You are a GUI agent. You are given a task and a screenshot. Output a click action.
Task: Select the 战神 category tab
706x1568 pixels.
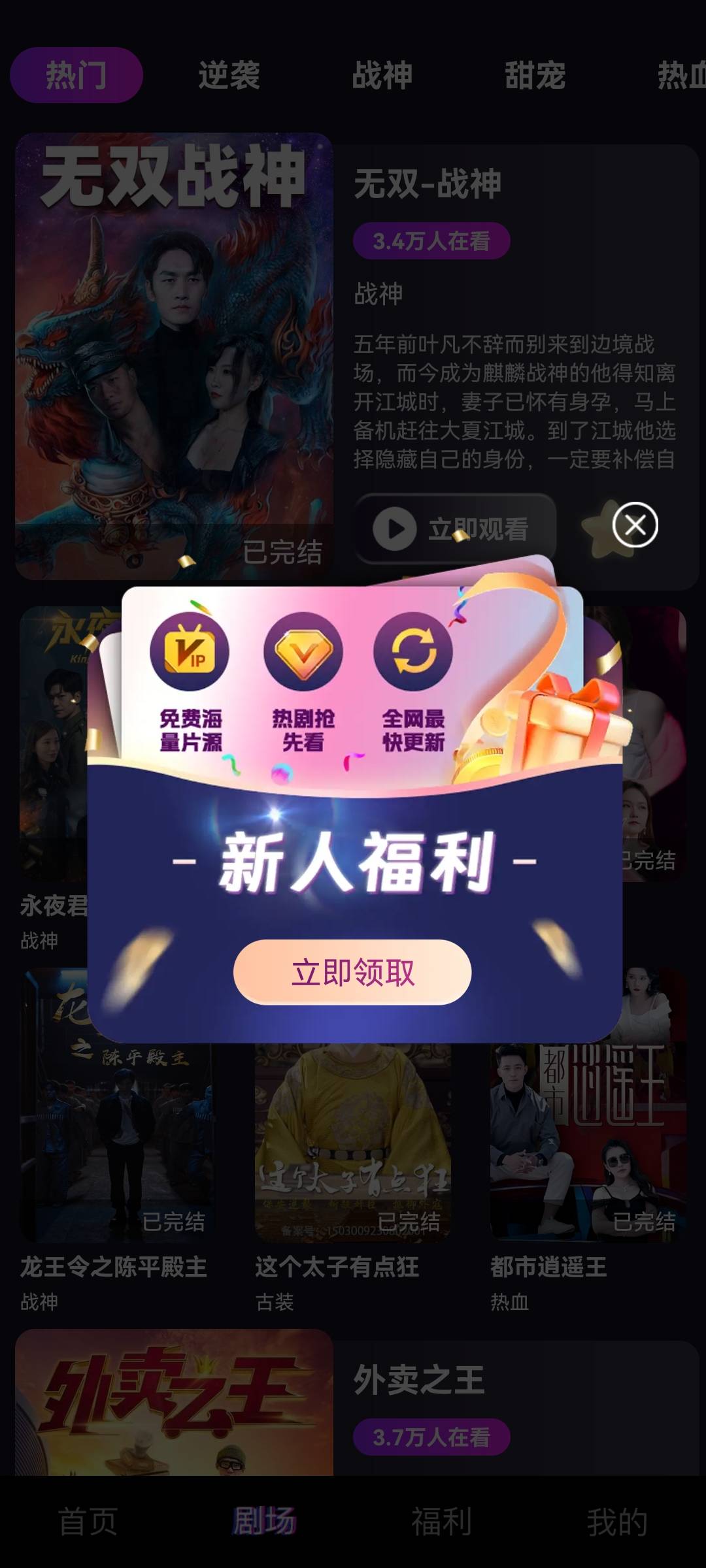pyautogui.click(x=382, y=75)
